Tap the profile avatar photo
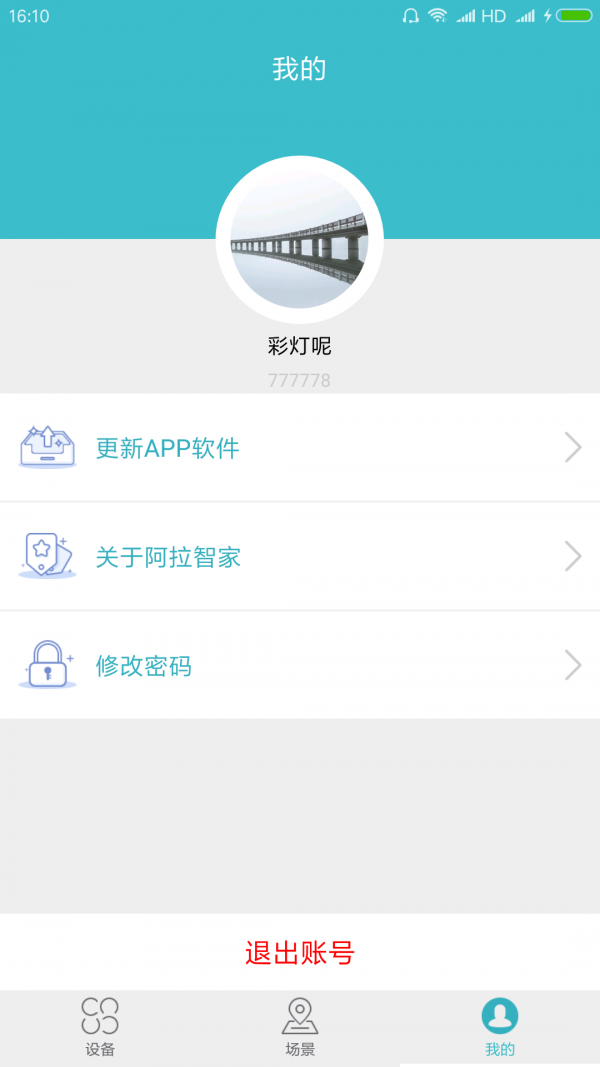Image resolution: width=600 pixels, height=1067 pixels. 300,240
